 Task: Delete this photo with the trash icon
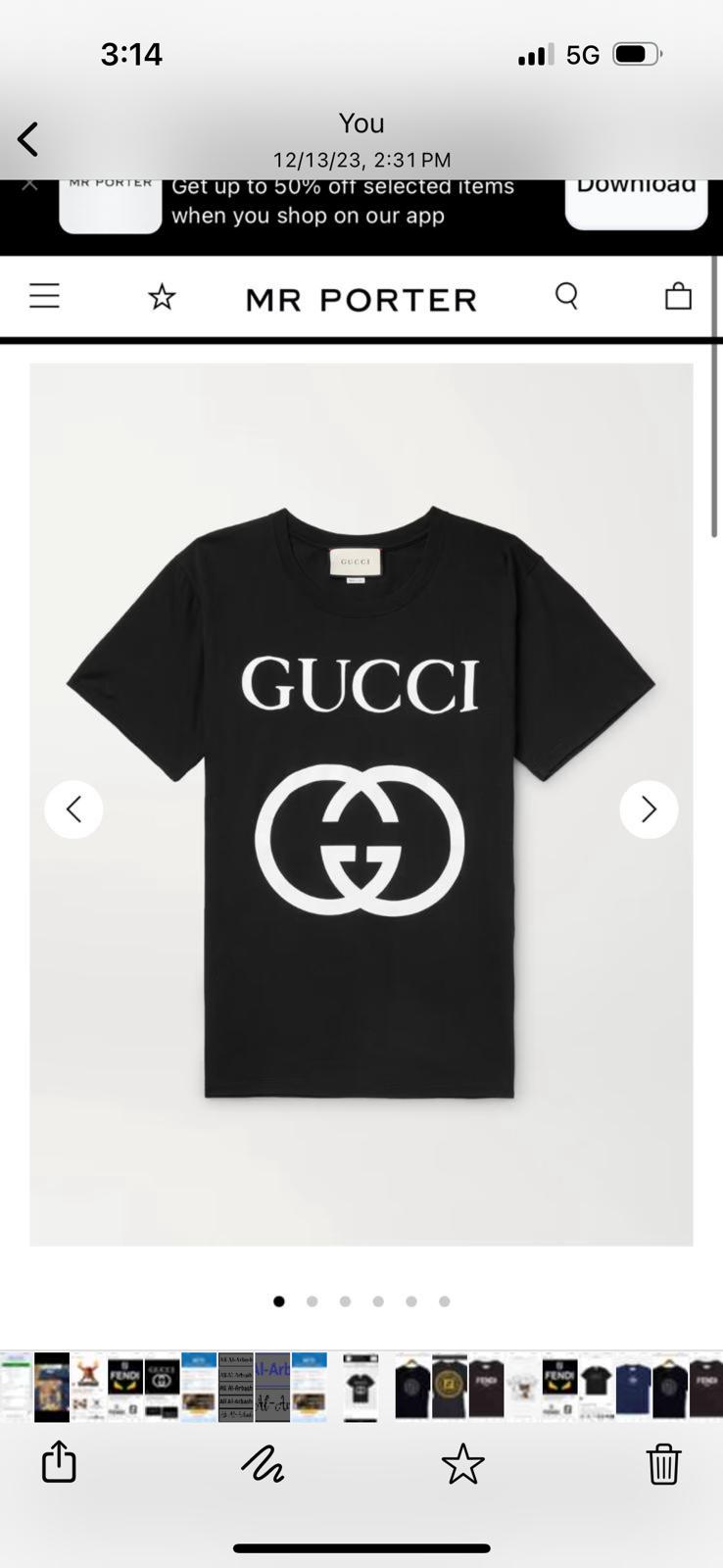[x=663, y=1464]
